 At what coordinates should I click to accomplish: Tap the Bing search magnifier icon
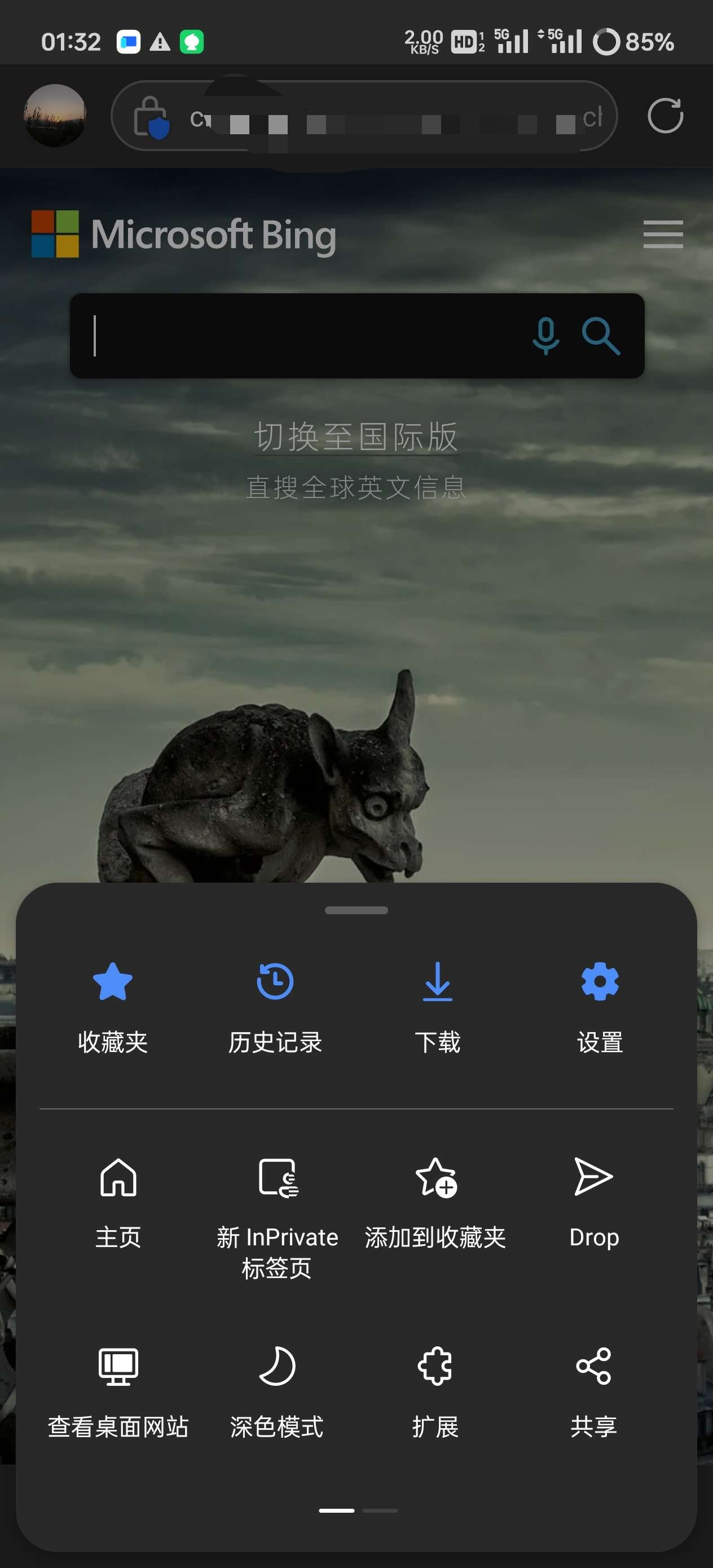pos(600,336)
